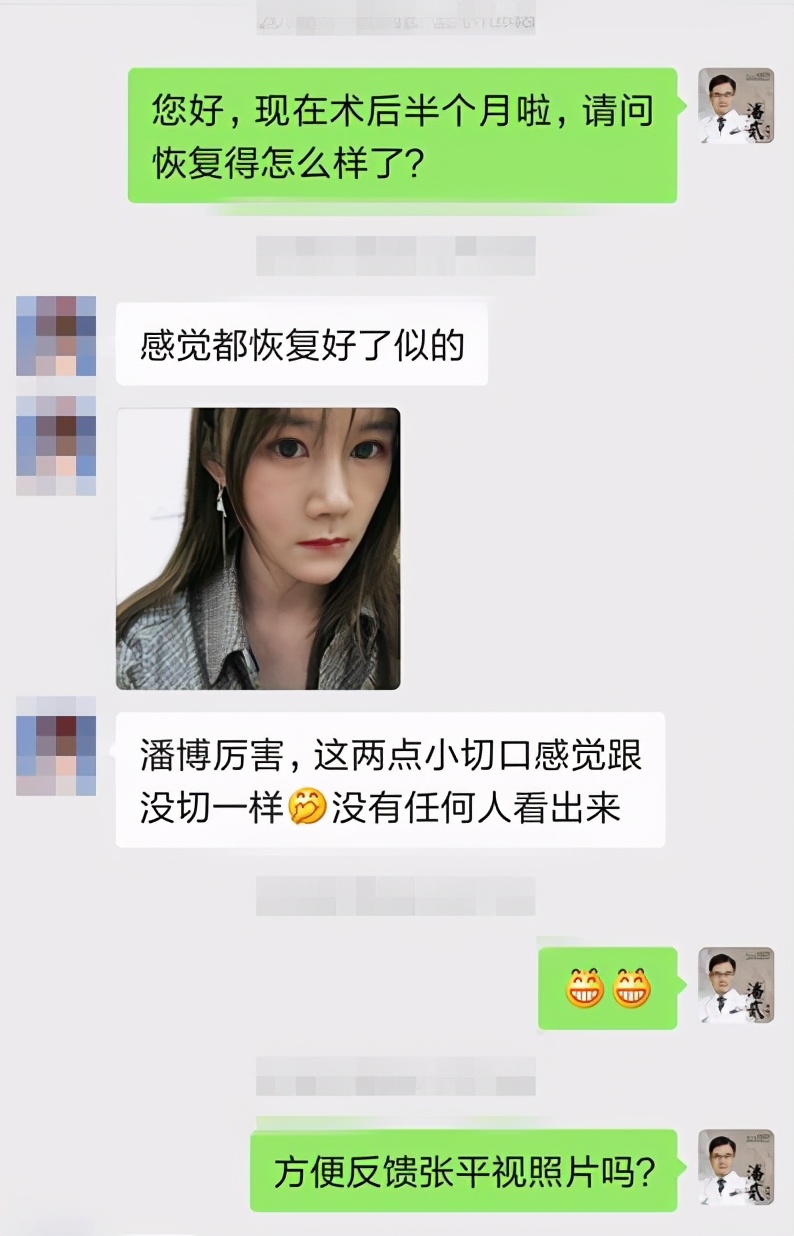Click the bubble reading '感觉都恢复好了似的'
Viewport: 794px width, 1236px height.
coord(300,345)
